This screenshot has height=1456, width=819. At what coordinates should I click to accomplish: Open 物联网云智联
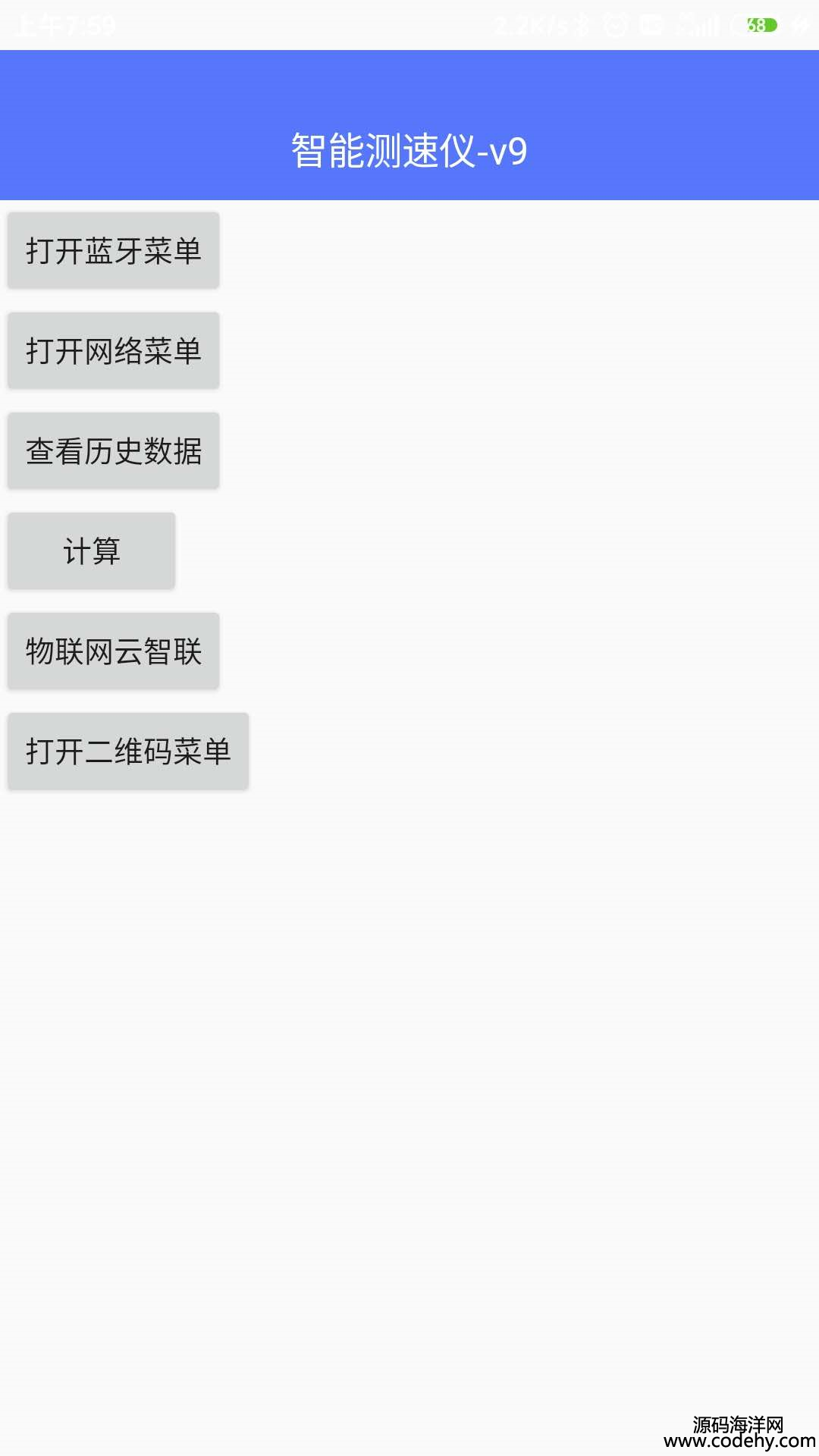(113, 651)
